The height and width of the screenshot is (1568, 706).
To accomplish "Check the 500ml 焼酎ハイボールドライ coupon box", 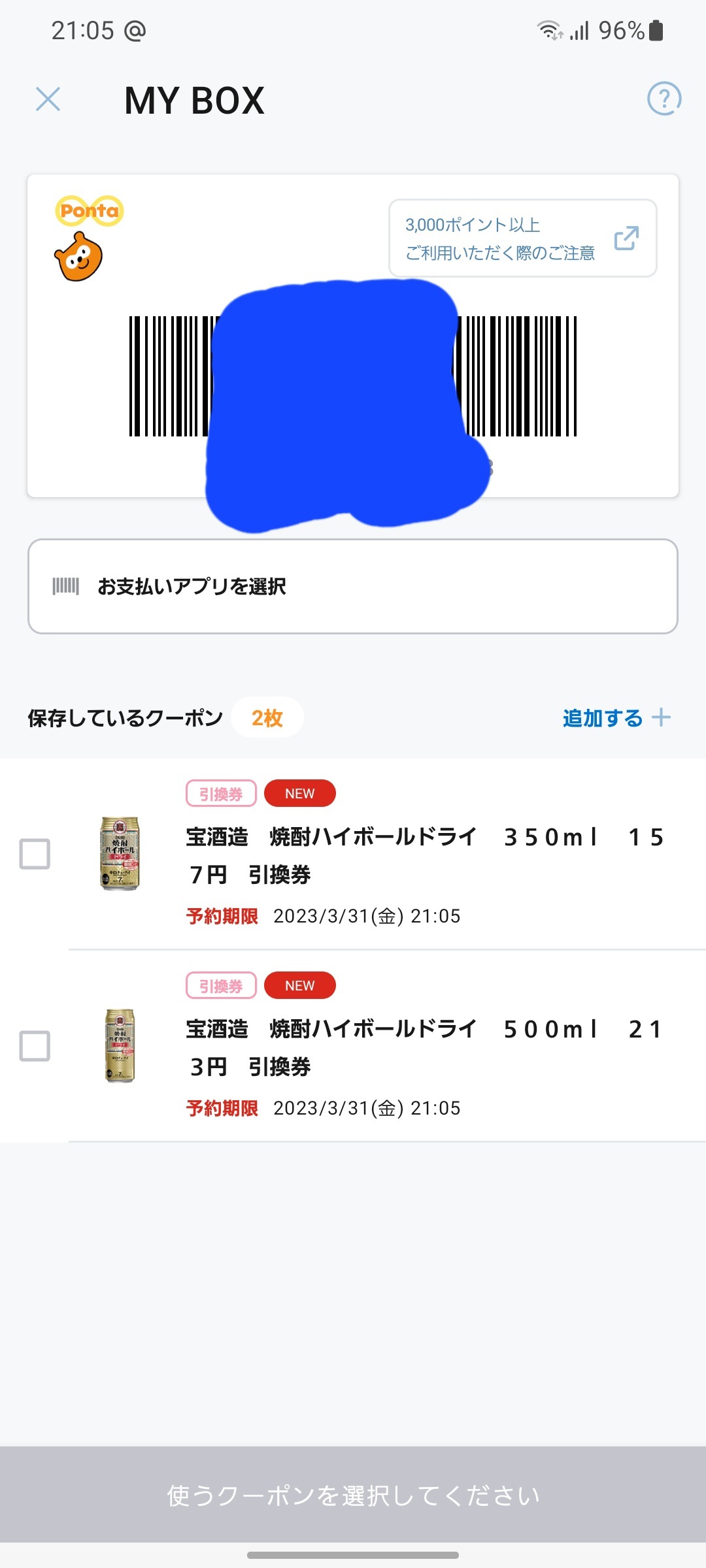I will [x=35, y=1046].
